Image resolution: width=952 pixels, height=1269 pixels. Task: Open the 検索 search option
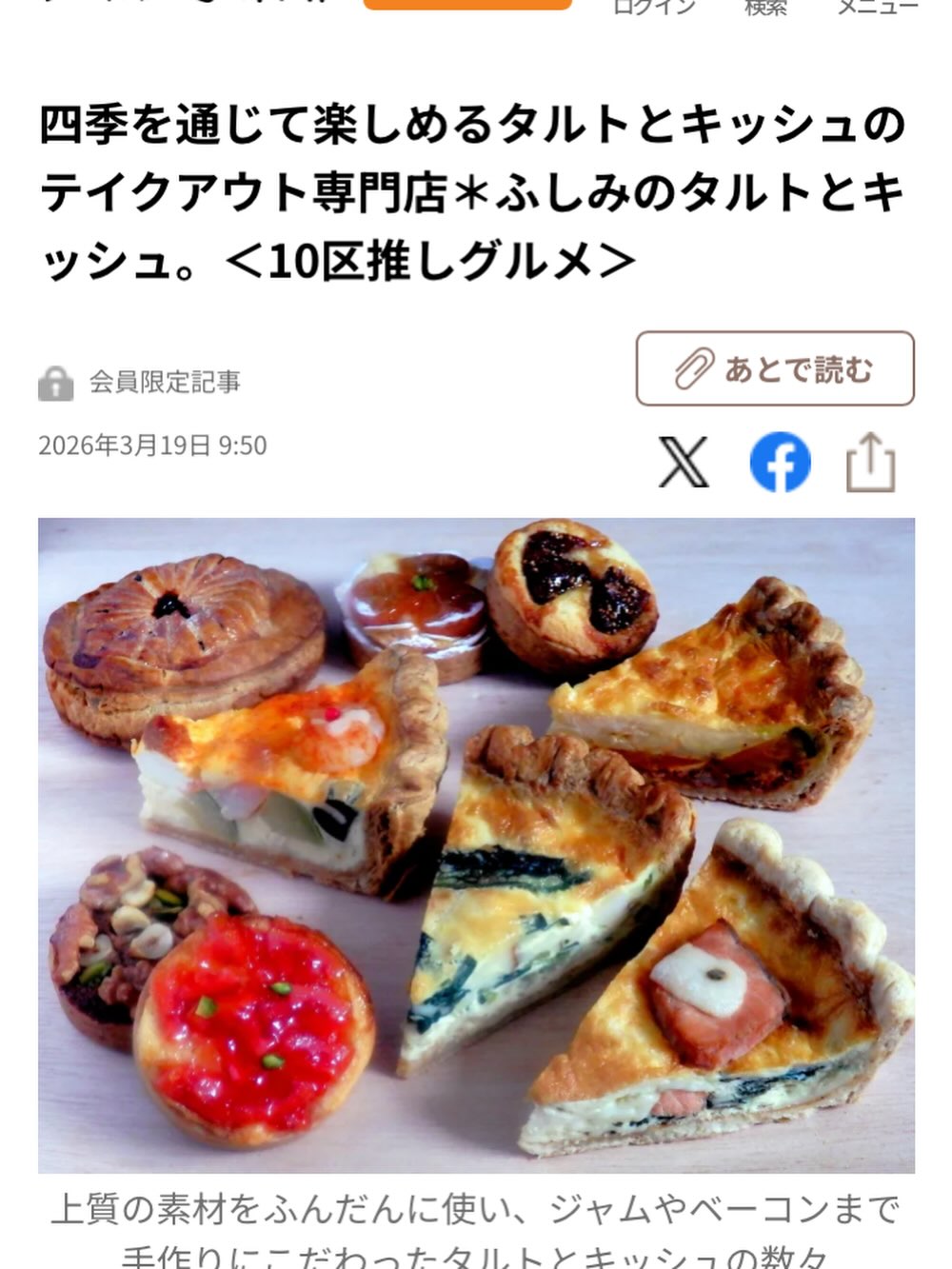765,7
